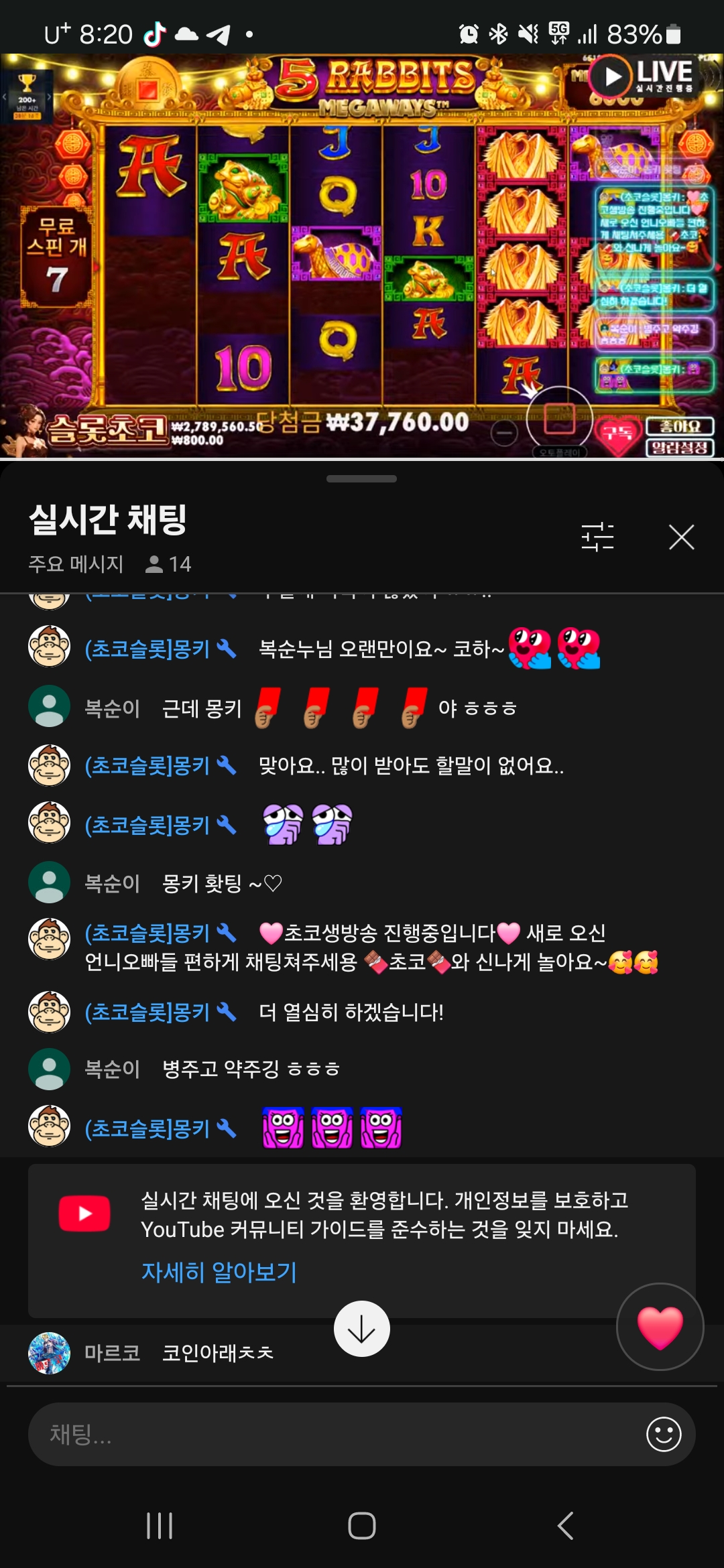Open the 주요 메시지 chat mode selector
Screen dimensions: 724x1568
[76, 564]
